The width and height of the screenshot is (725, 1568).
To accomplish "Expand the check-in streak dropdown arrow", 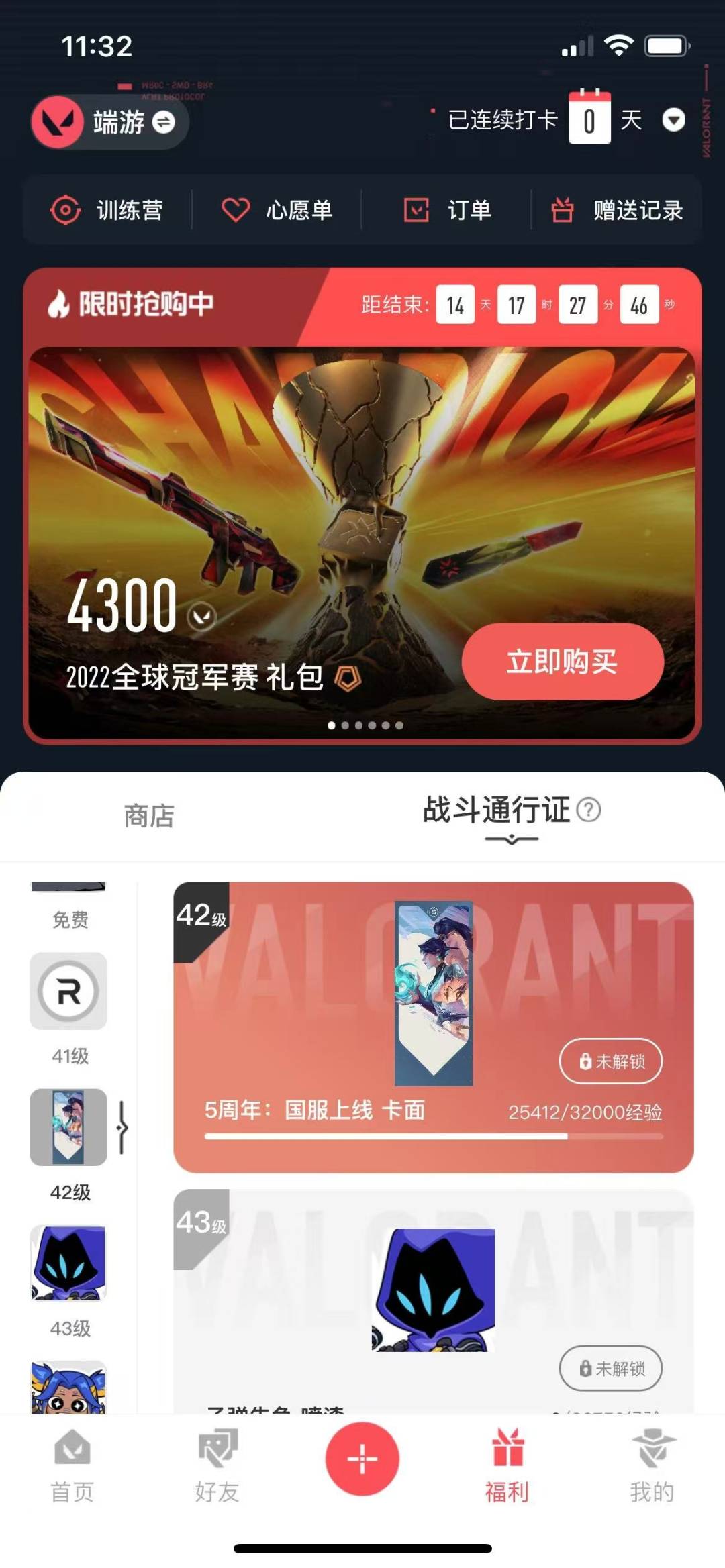I will pyautogui.click(x=673, y=120).
